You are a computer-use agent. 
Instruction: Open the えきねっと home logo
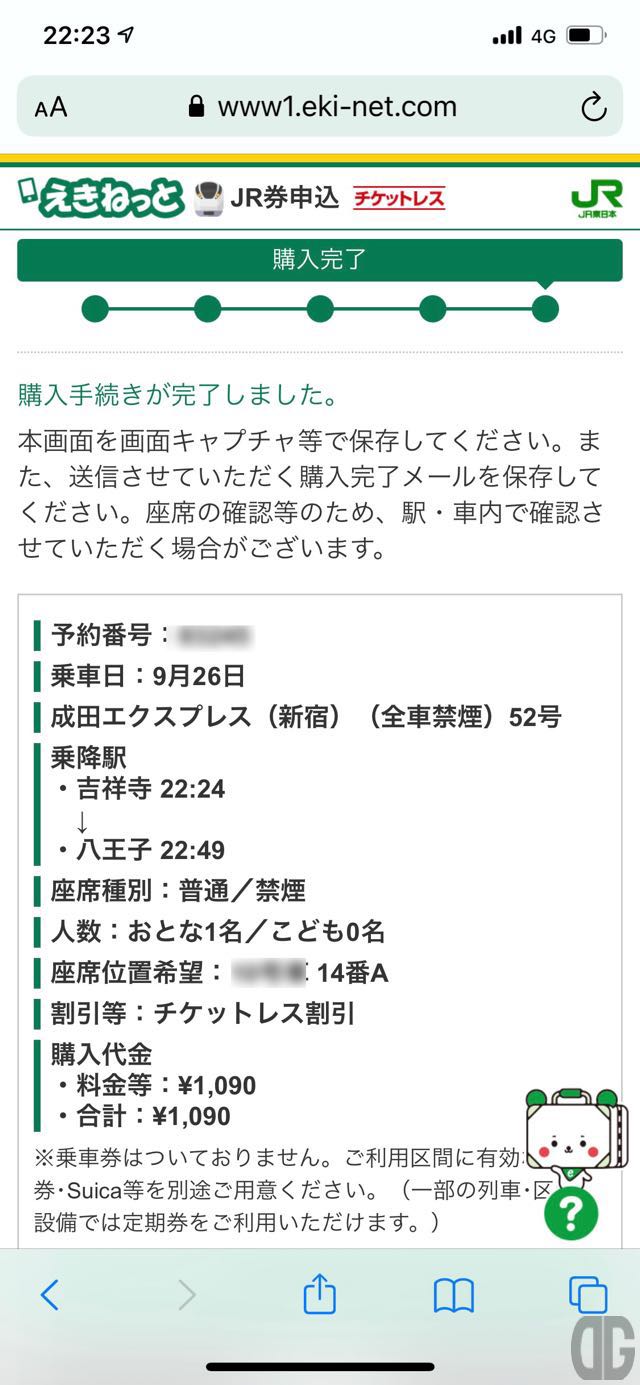pyautogui.click(x=101, y=196)
